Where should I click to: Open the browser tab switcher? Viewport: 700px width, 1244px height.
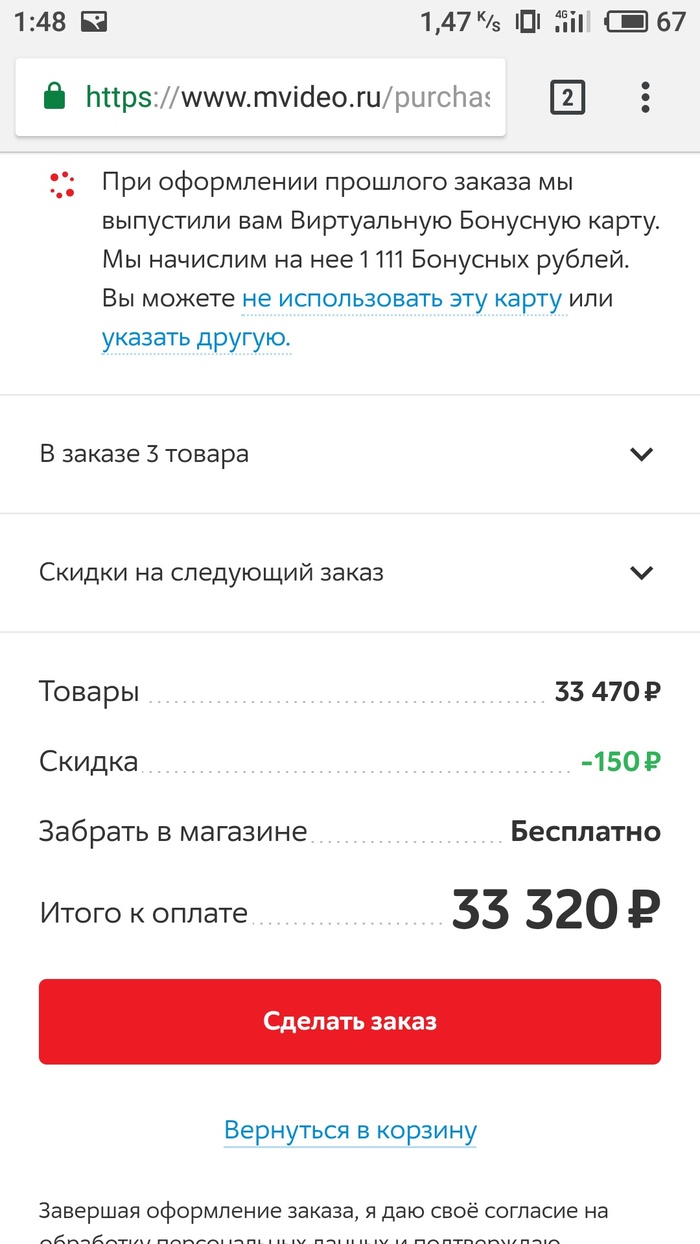567,97
